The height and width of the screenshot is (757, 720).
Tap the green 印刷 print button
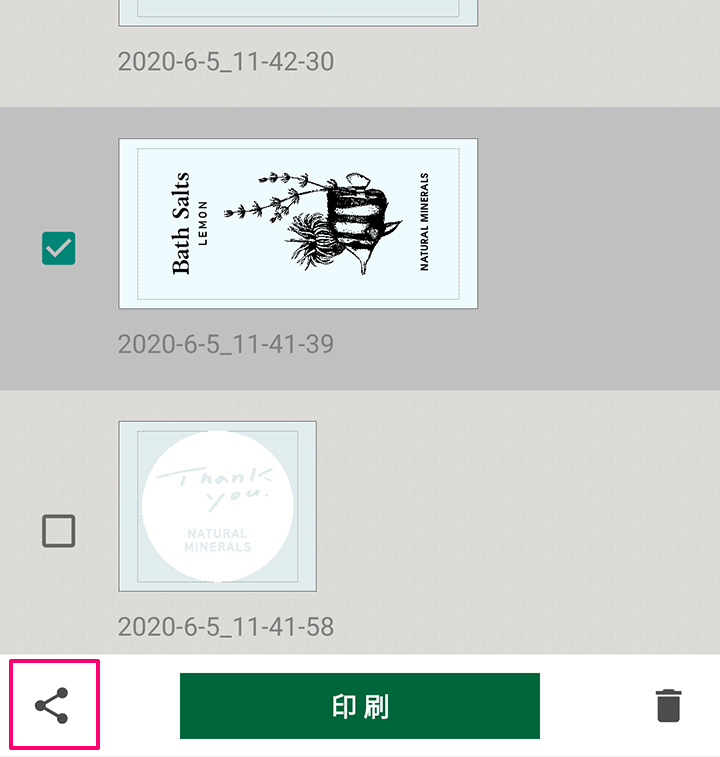tap(359, 706)
